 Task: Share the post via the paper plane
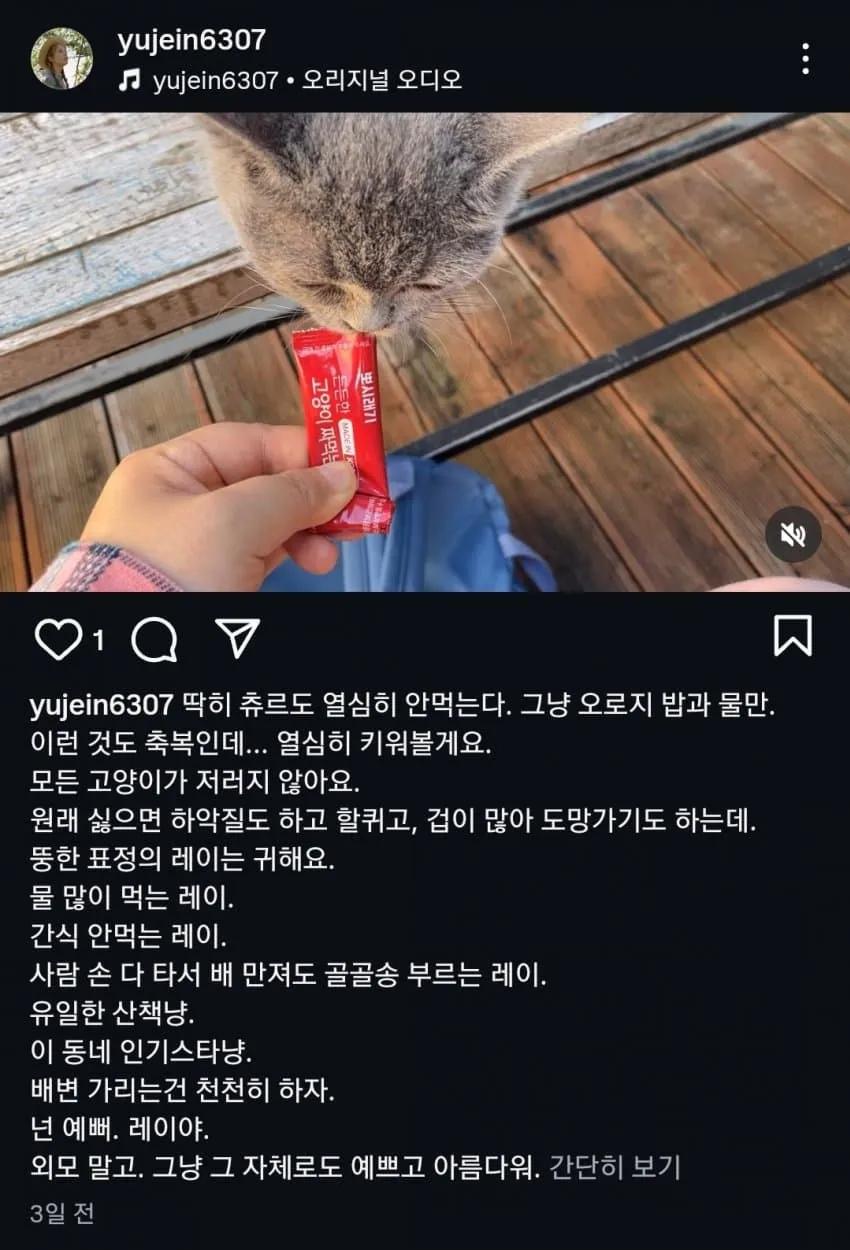(238, 638)
